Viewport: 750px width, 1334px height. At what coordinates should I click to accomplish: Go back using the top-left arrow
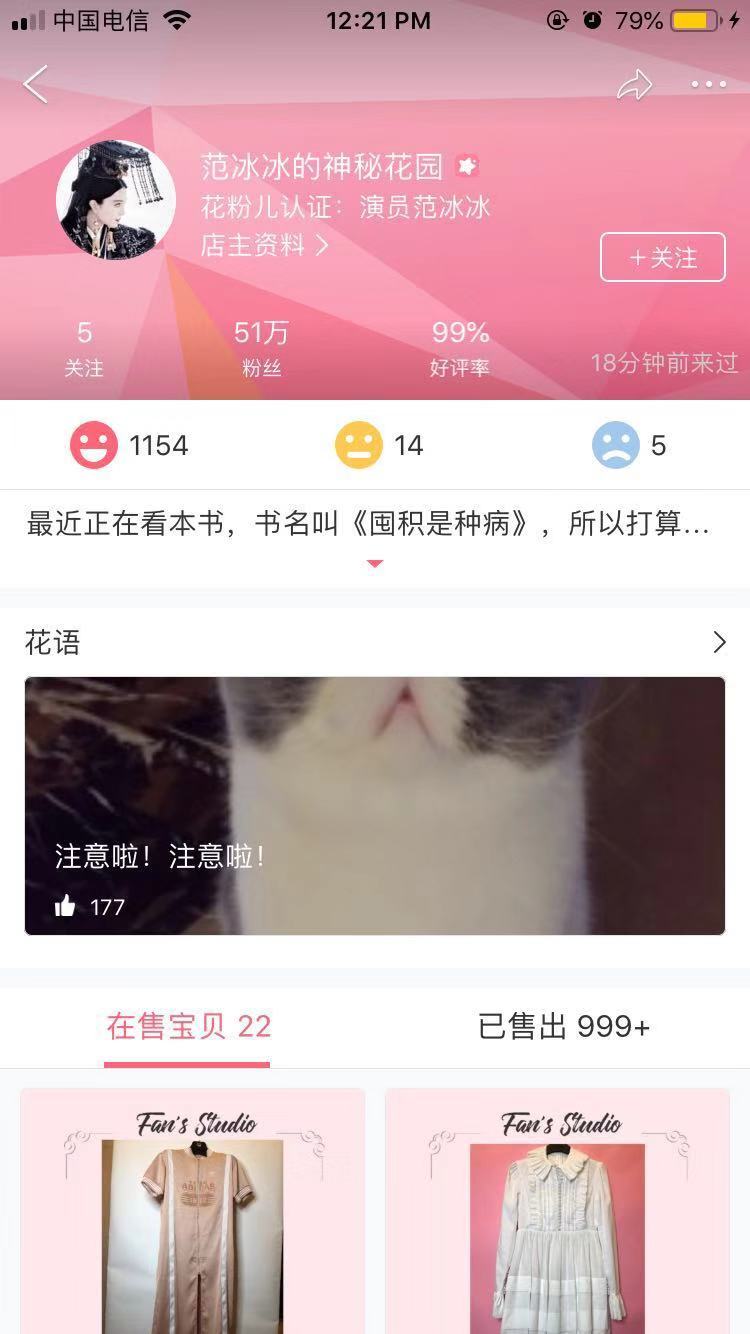tap(36, 84)
